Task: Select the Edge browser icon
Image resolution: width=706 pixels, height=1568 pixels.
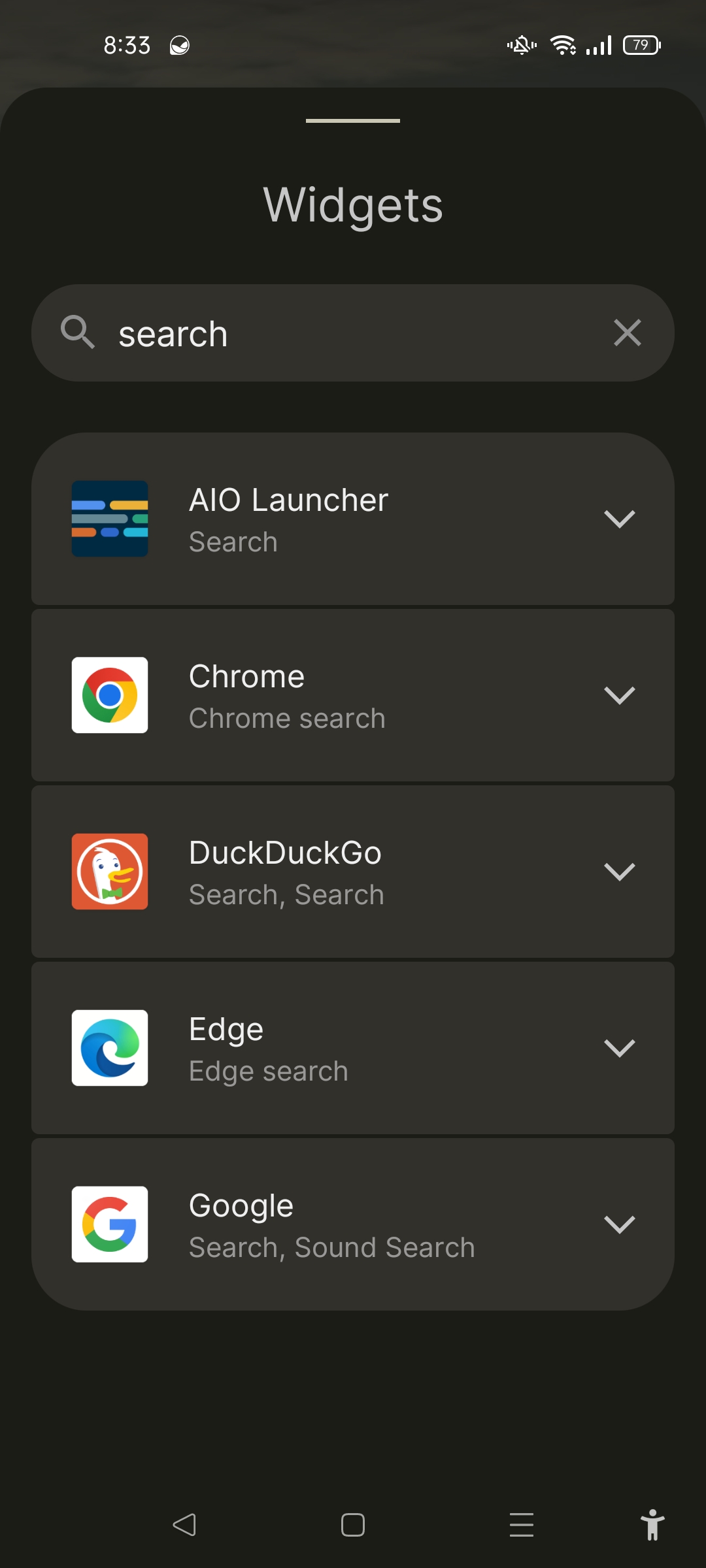Action: click(x=110, y=1048)
